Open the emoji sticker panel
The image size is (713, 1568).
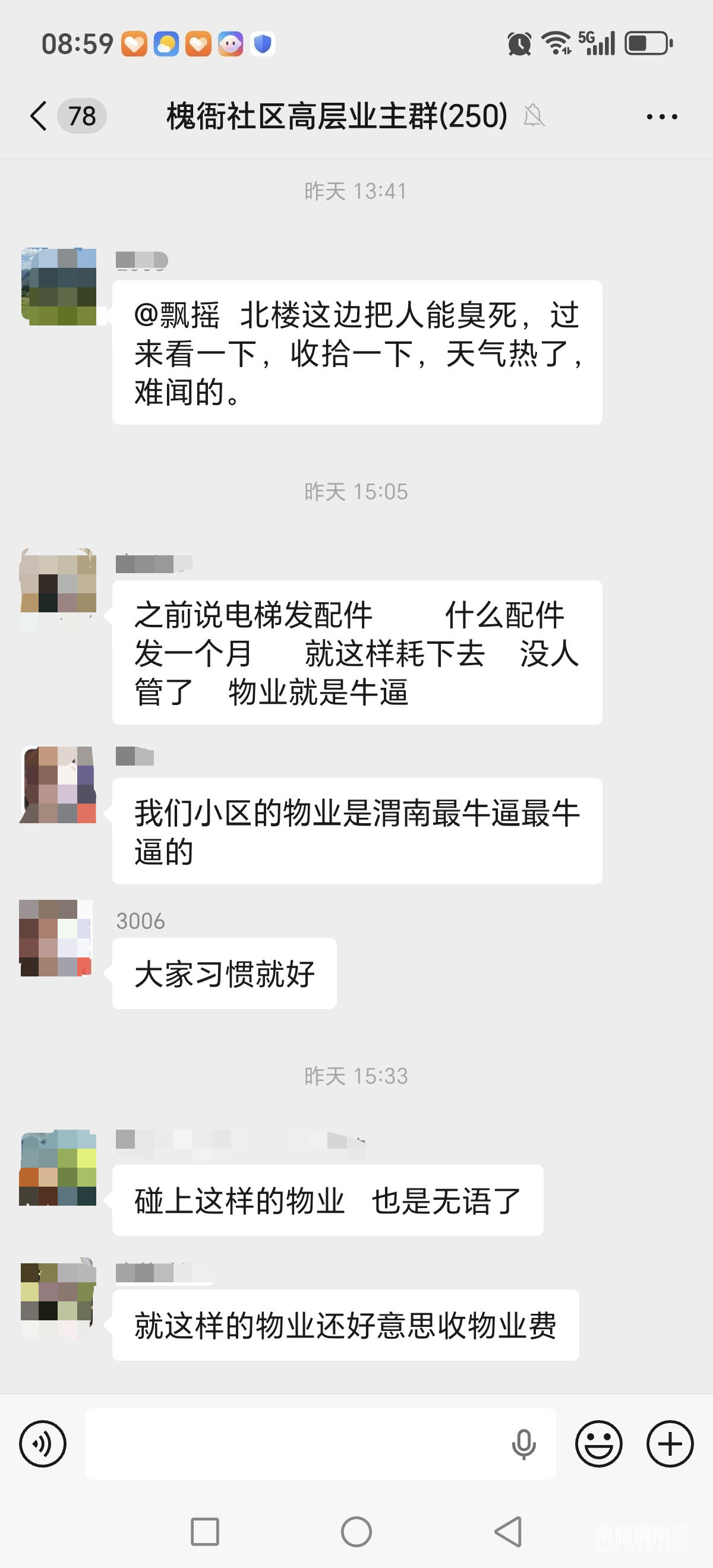coord(598,1443)
